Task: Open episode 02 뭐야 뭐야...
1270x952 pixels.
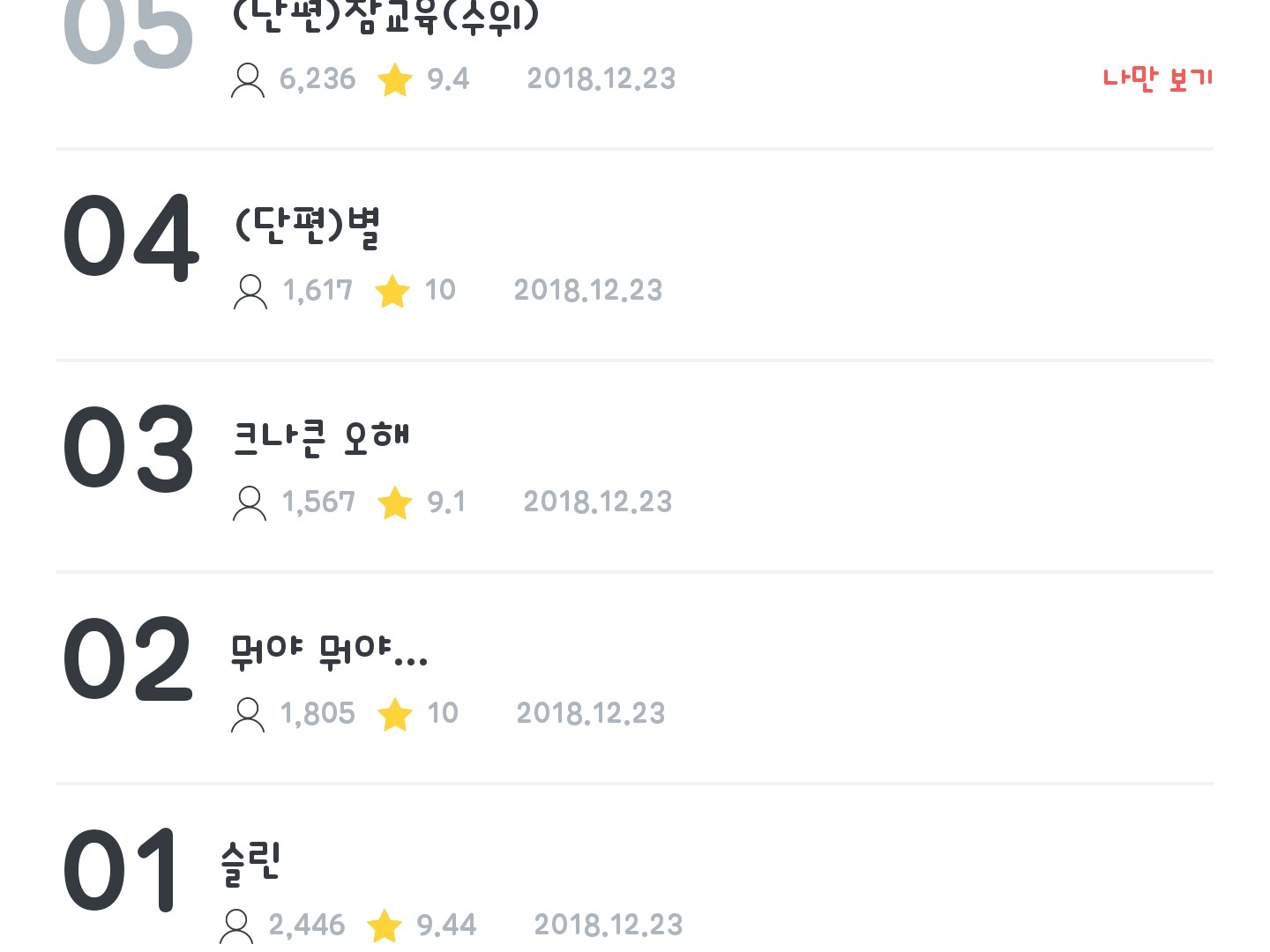Action: [x=329, y=651]
